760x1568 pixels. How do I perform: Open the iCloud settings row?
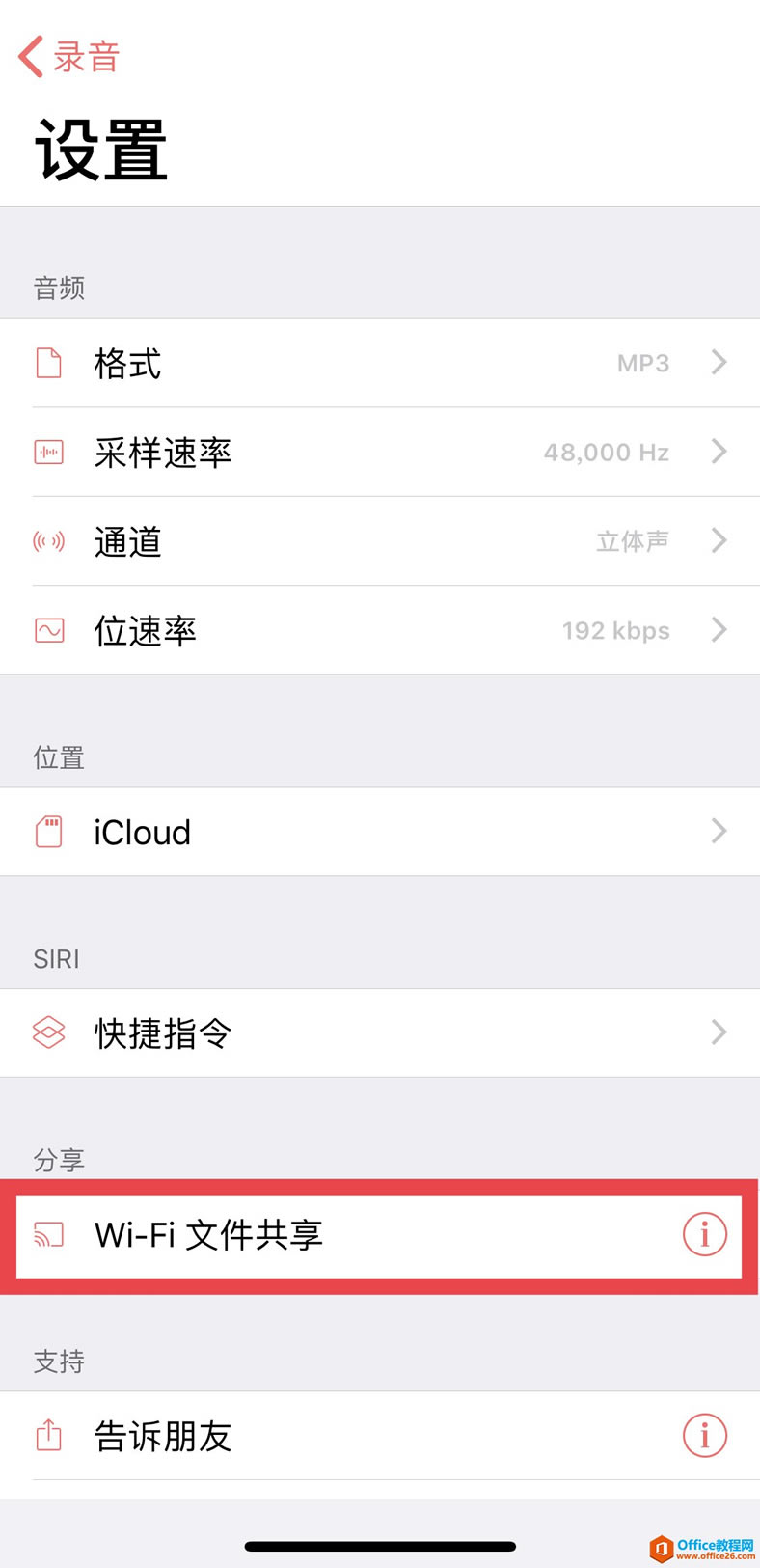380,831
